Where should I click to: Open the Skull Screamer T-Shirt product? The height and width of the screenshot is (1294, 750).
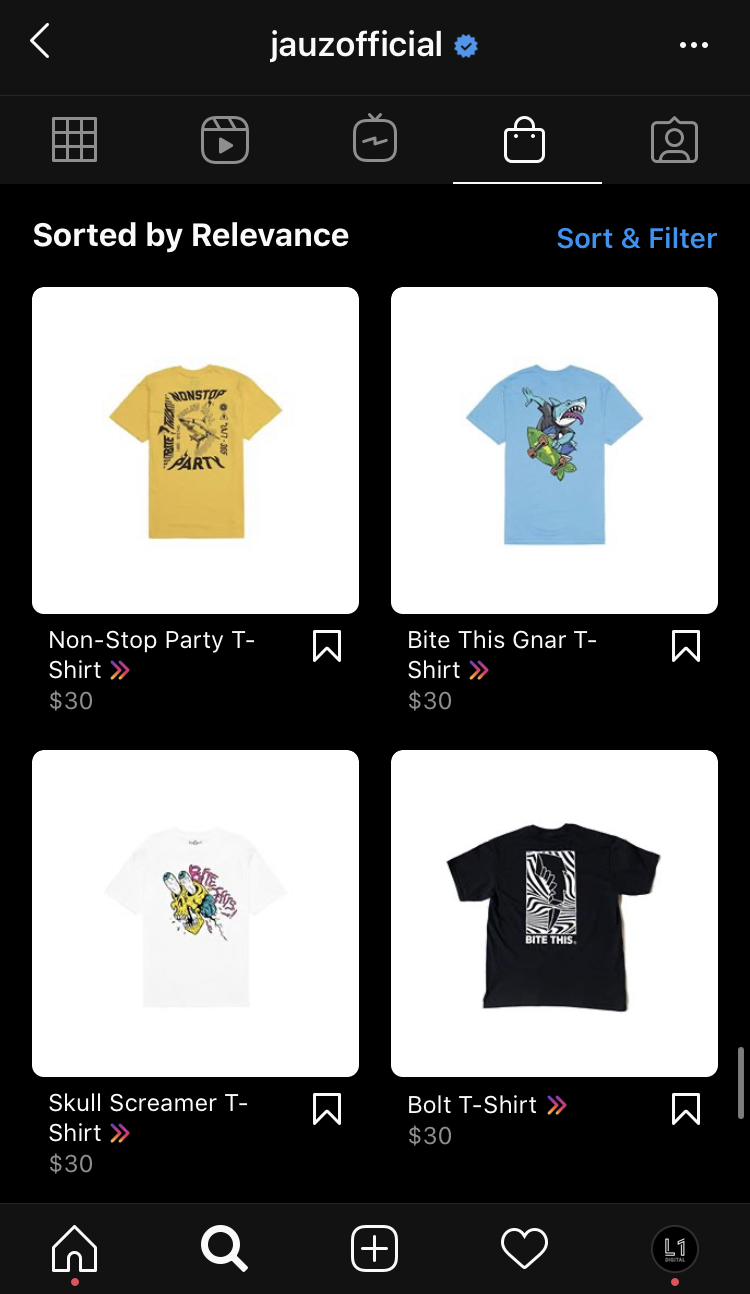tap(195, 913)
